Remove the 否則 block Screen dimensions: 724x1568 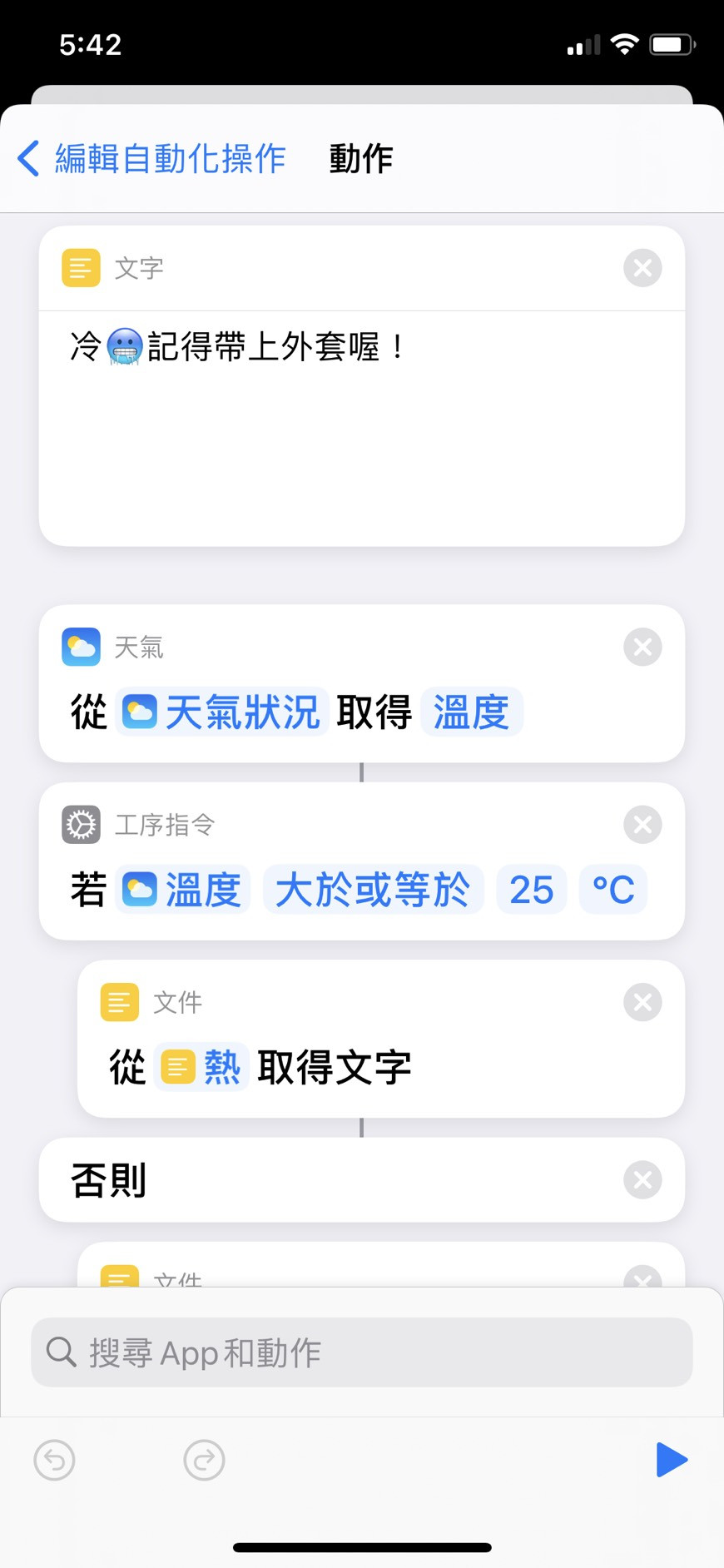point(642,1179)
